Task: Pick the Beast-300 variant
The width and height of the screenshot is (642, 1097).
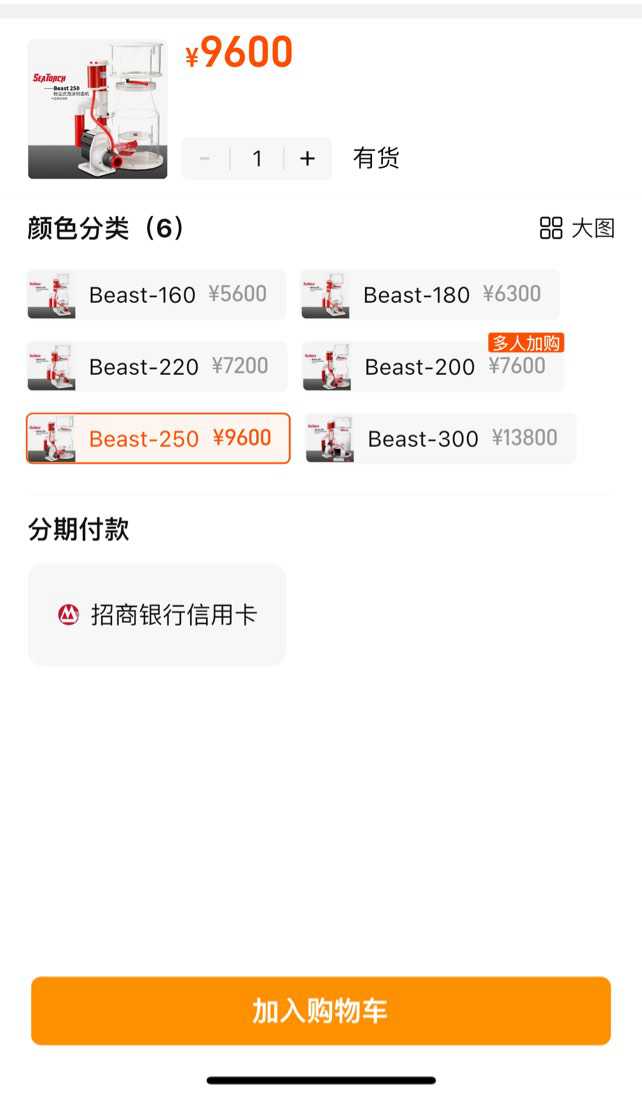Action: [440, 438]
